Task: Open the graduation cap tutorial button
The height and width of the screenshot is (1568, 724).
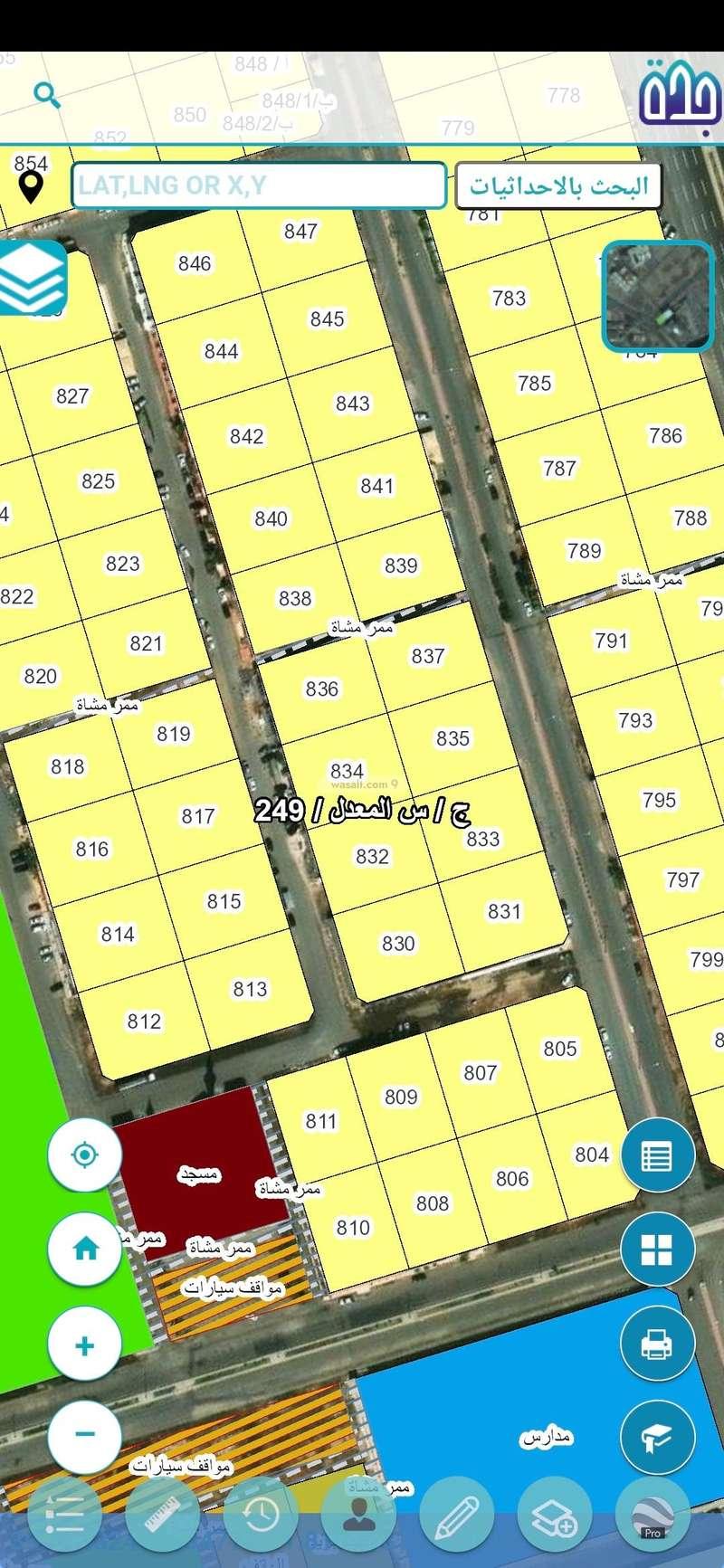Action: [657, 1438]
